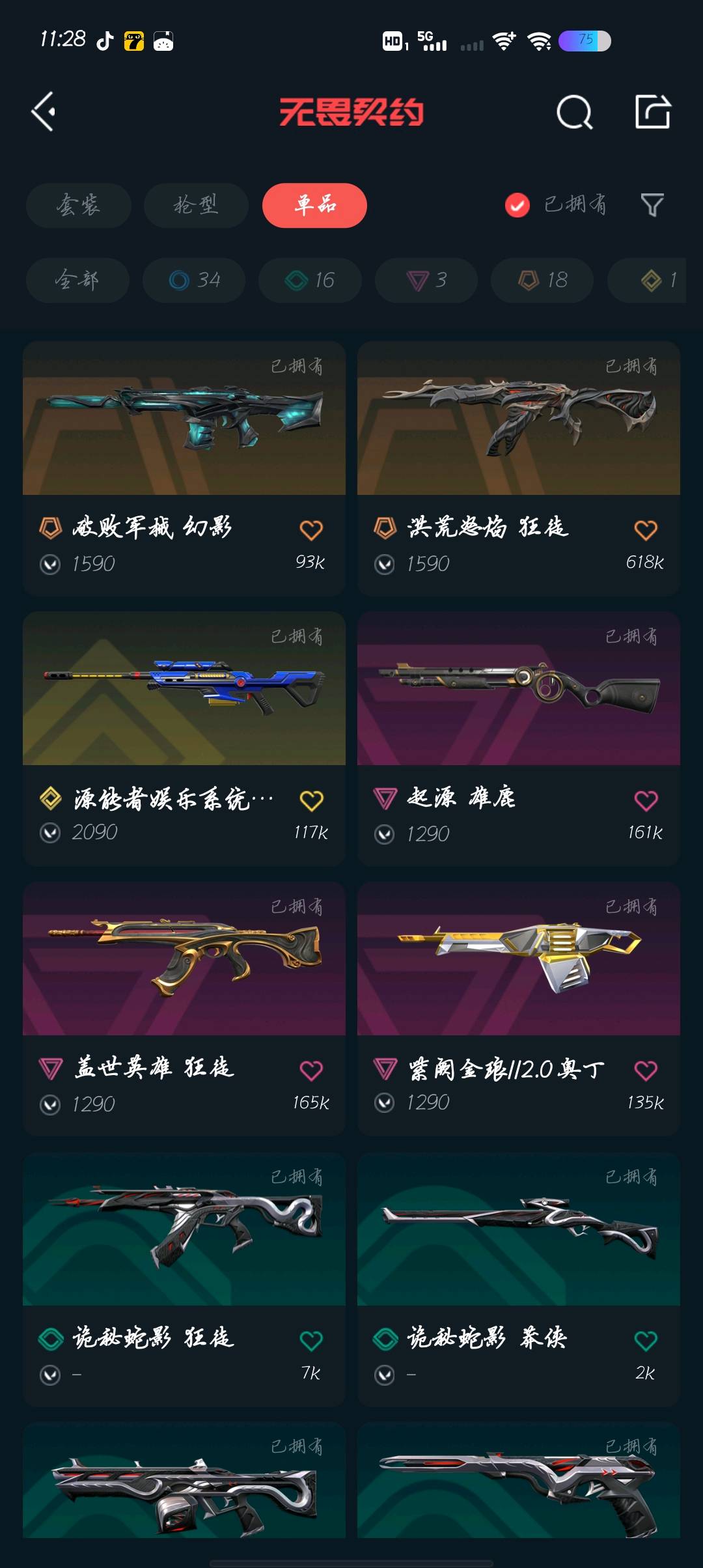
Task: Open the search icon in the header
Action: (x=574, y=113)
